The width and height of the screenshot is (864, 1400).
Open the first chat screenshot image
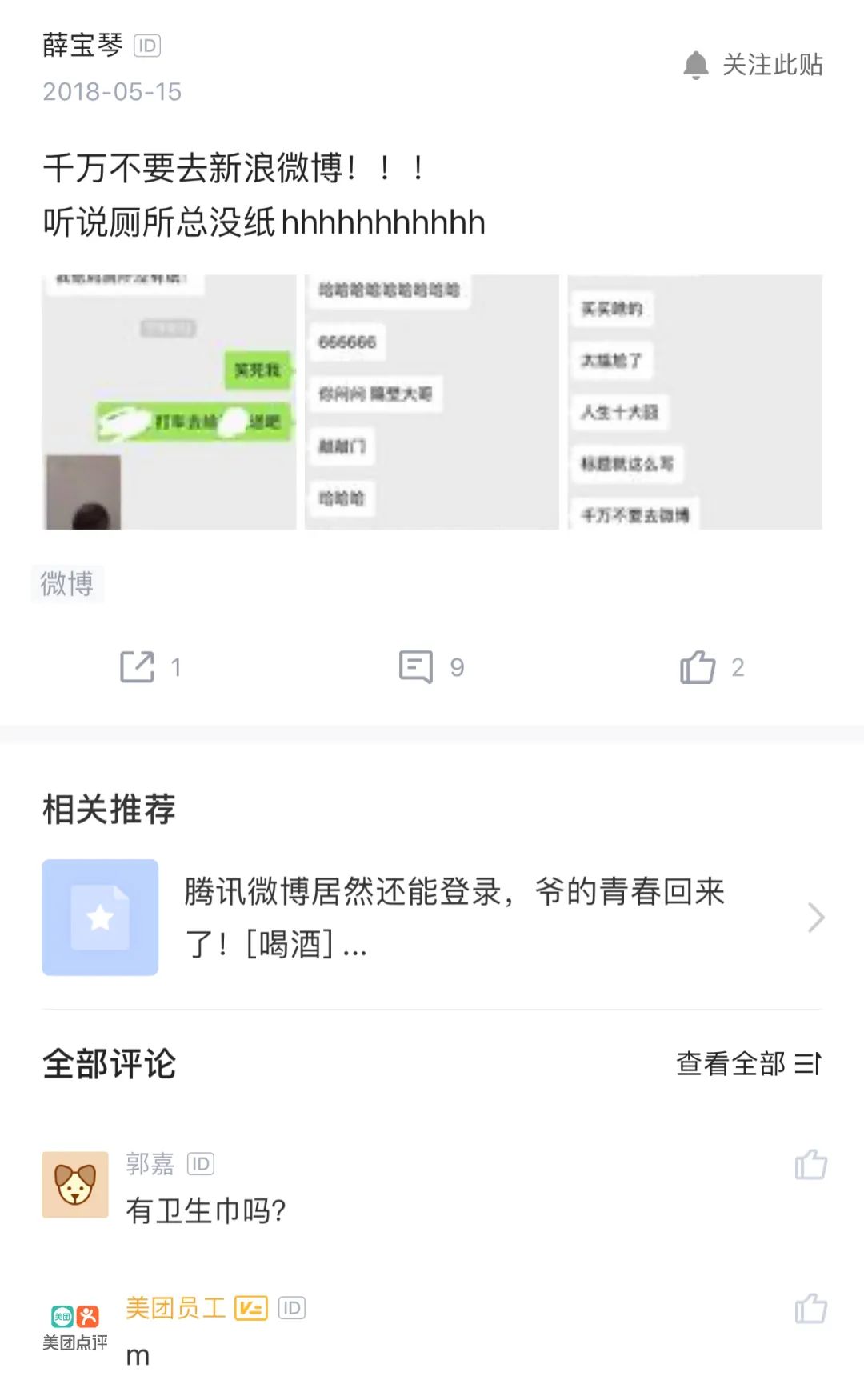169,402
